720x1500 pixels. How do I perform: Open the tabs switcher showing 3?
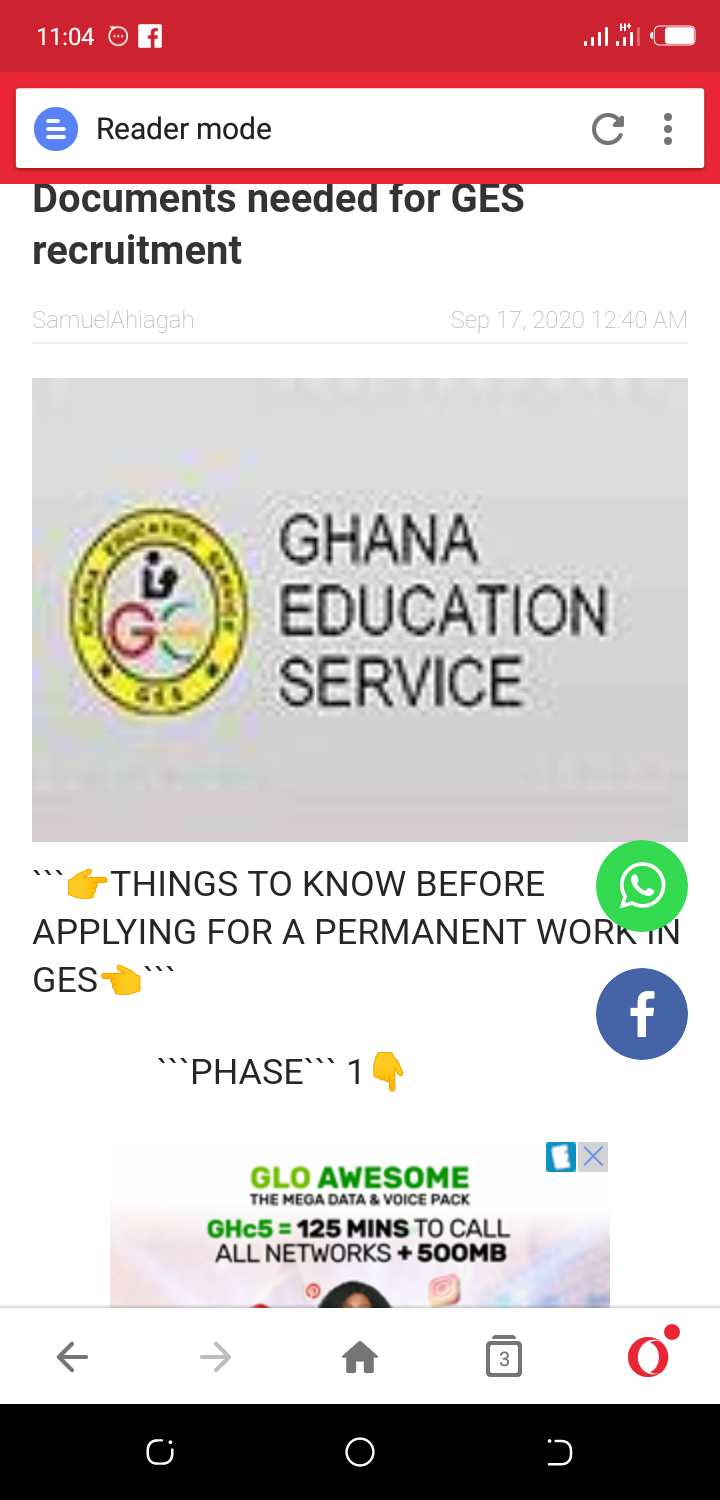click(504, 1357)
